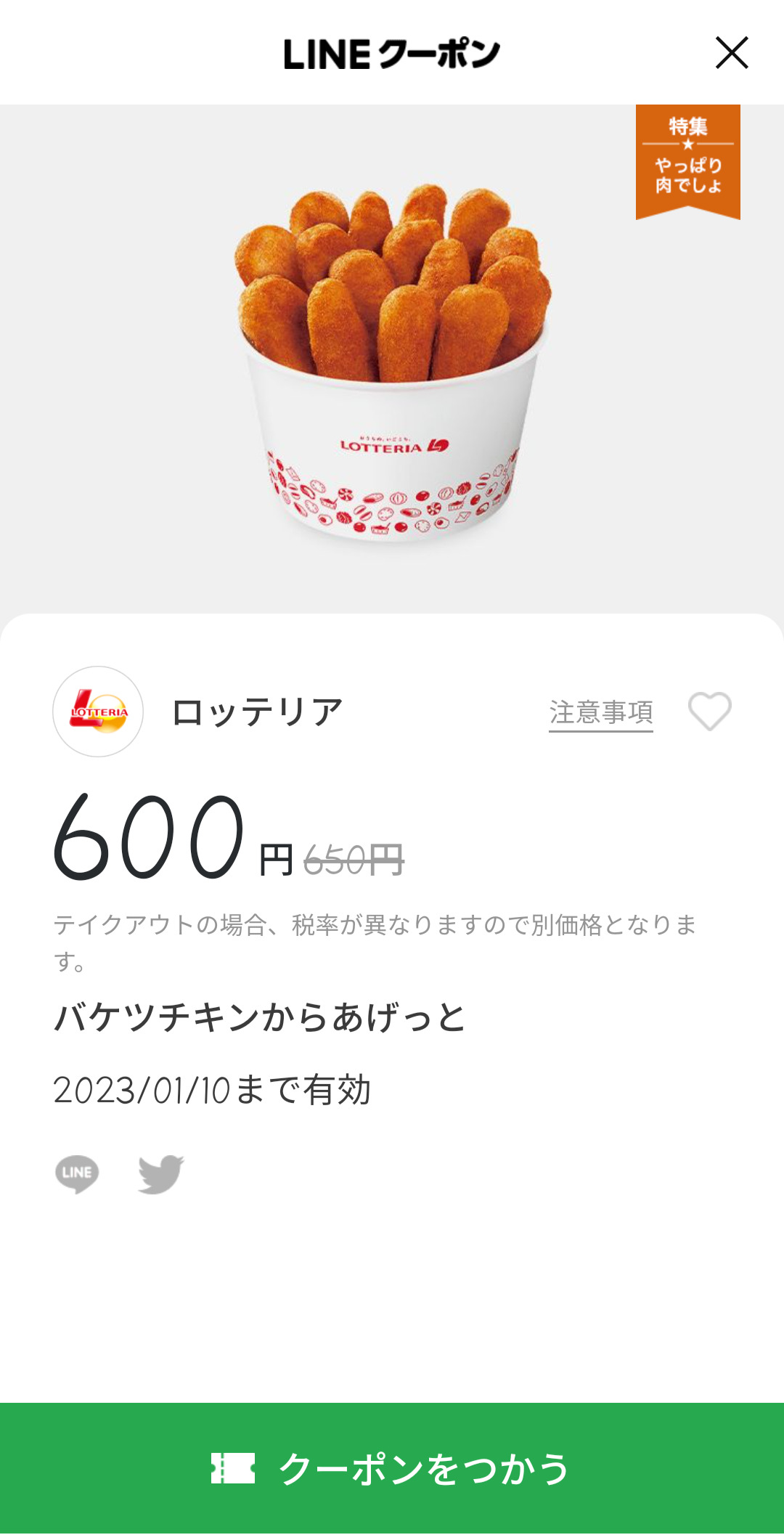This screenshot has width=784, height=1535.
Task: Favorite this coupon with the heart icon
Action: click(710, 712)
